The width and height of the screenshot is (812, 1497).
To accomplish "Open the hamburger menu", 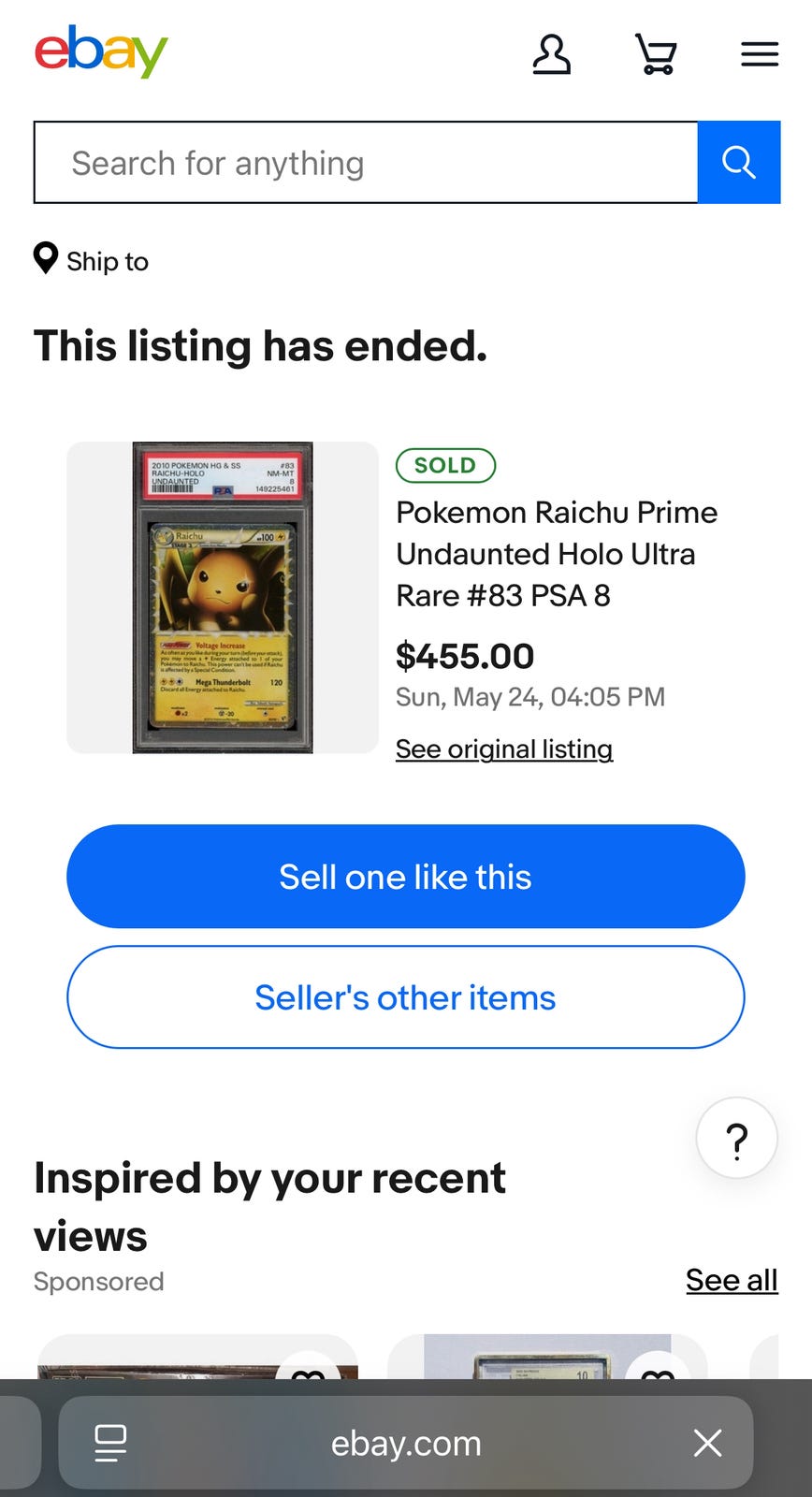I will pyautogui.click(x=760, y=54).
